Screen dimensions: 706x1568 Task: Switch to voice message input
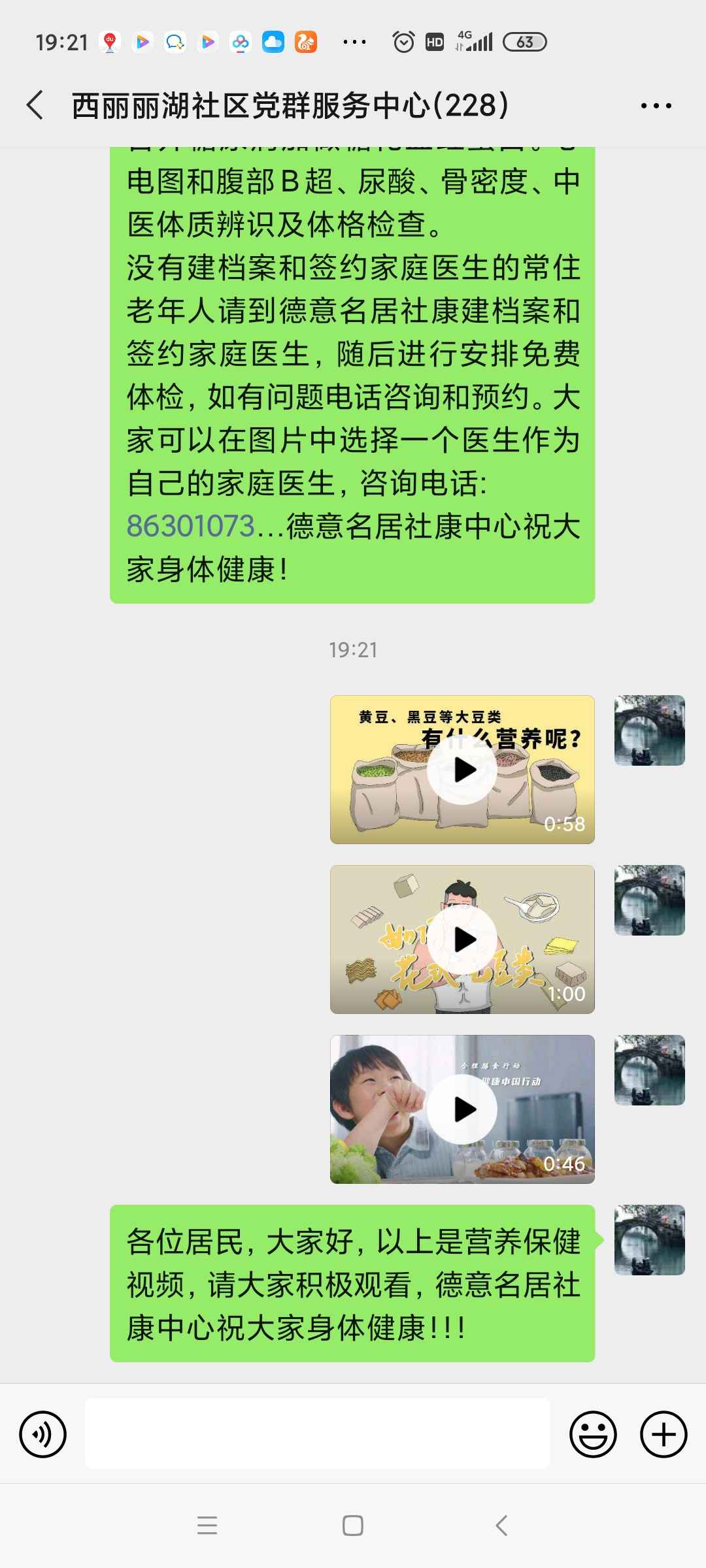43,1435
